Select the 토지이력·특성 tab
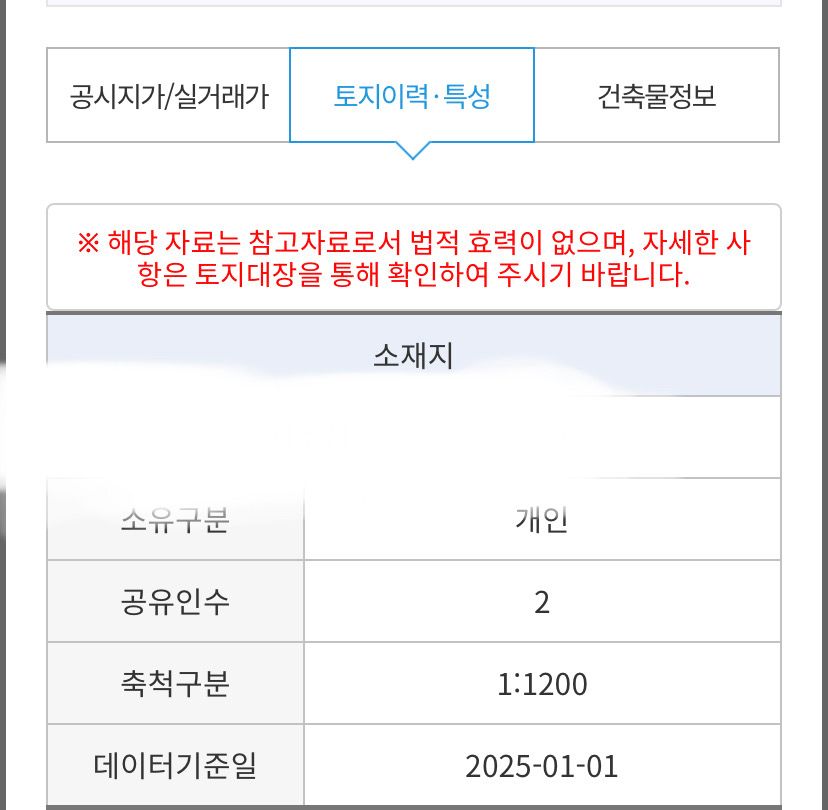828x810 pixels. (x=412, y=96)
